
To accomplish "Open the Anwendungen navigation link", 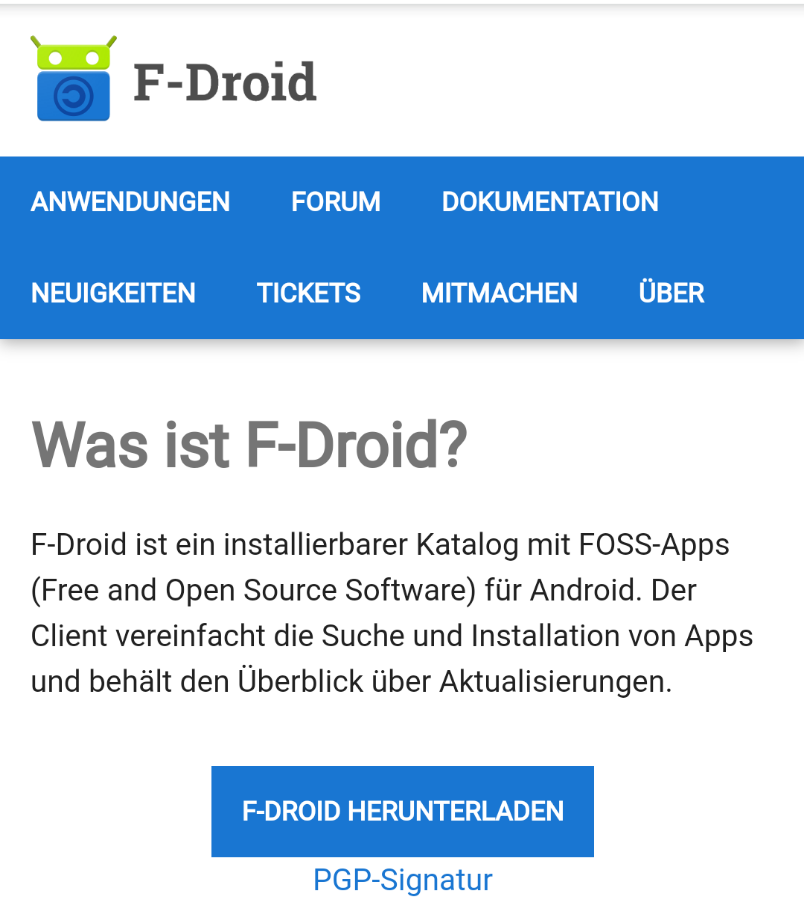I will tap(130, 202).
